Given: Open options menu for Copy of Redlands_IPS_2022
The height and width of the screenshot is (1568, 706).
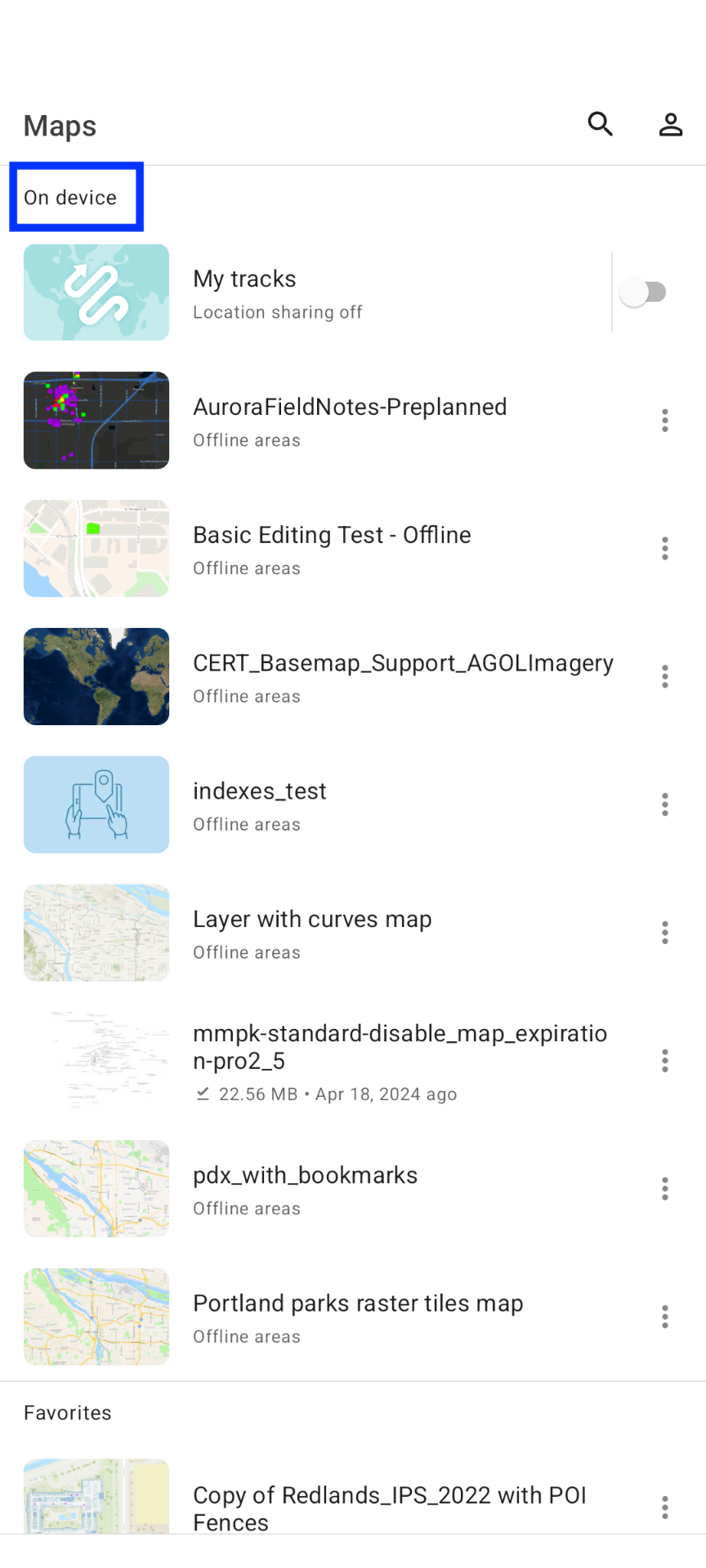Looking at the screenshot, I should pos(664,1507).
